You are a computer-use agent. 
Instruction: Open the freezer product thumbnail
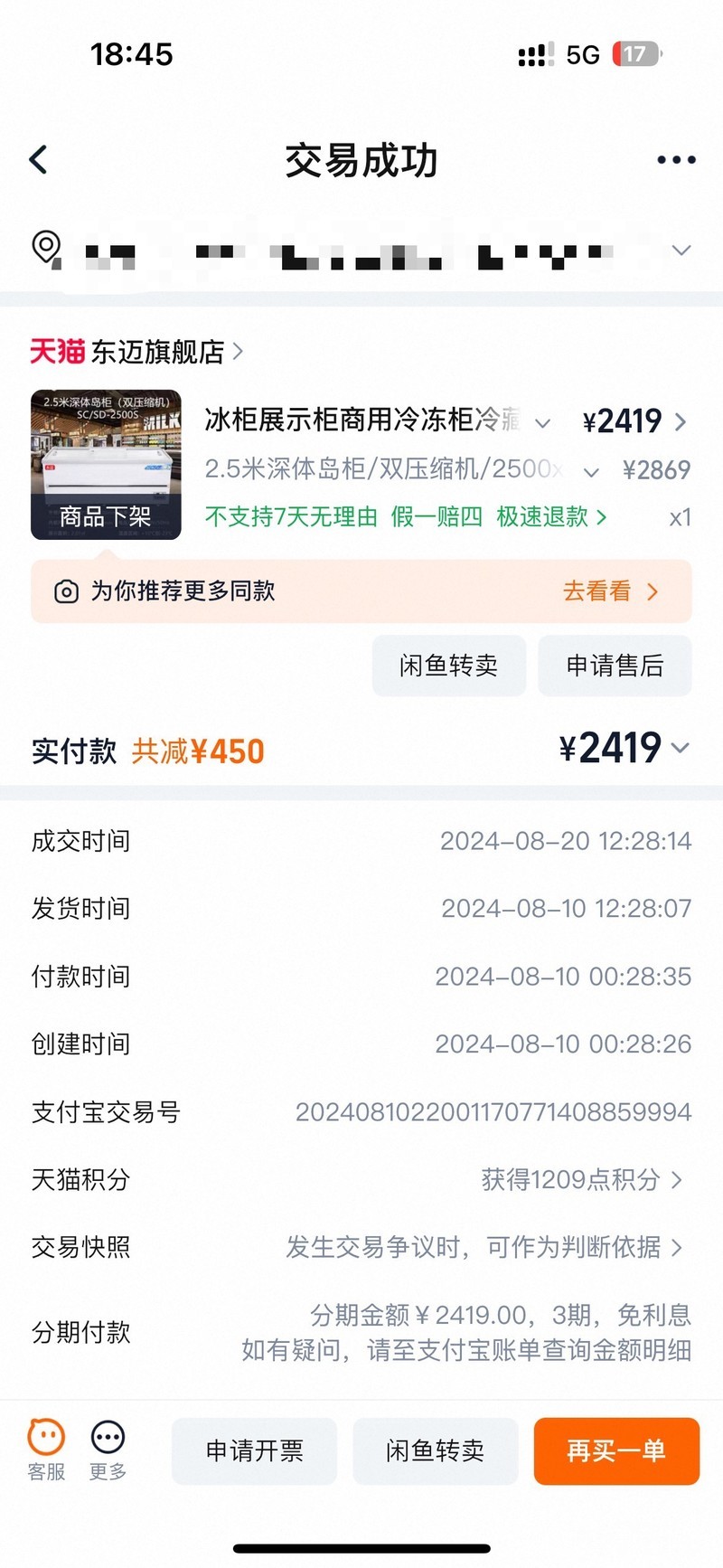pyautogui.click(x=106, y=465)
